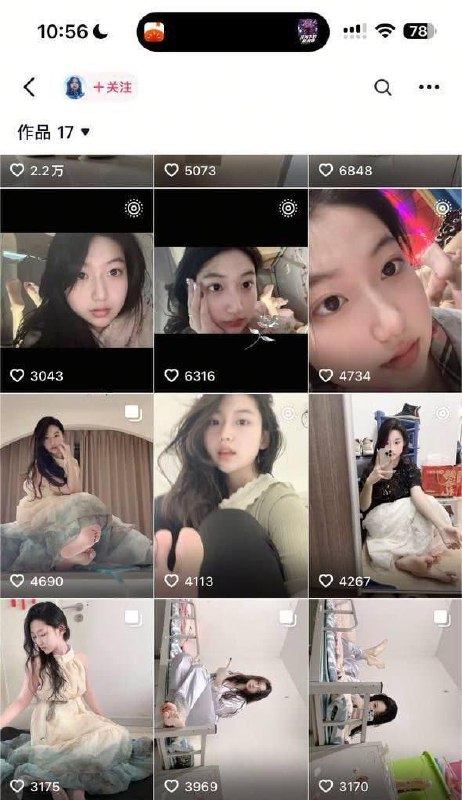The image size is (462, 800).
Task: Expand the 作品 17 sort dropdown
Action: 54,132
